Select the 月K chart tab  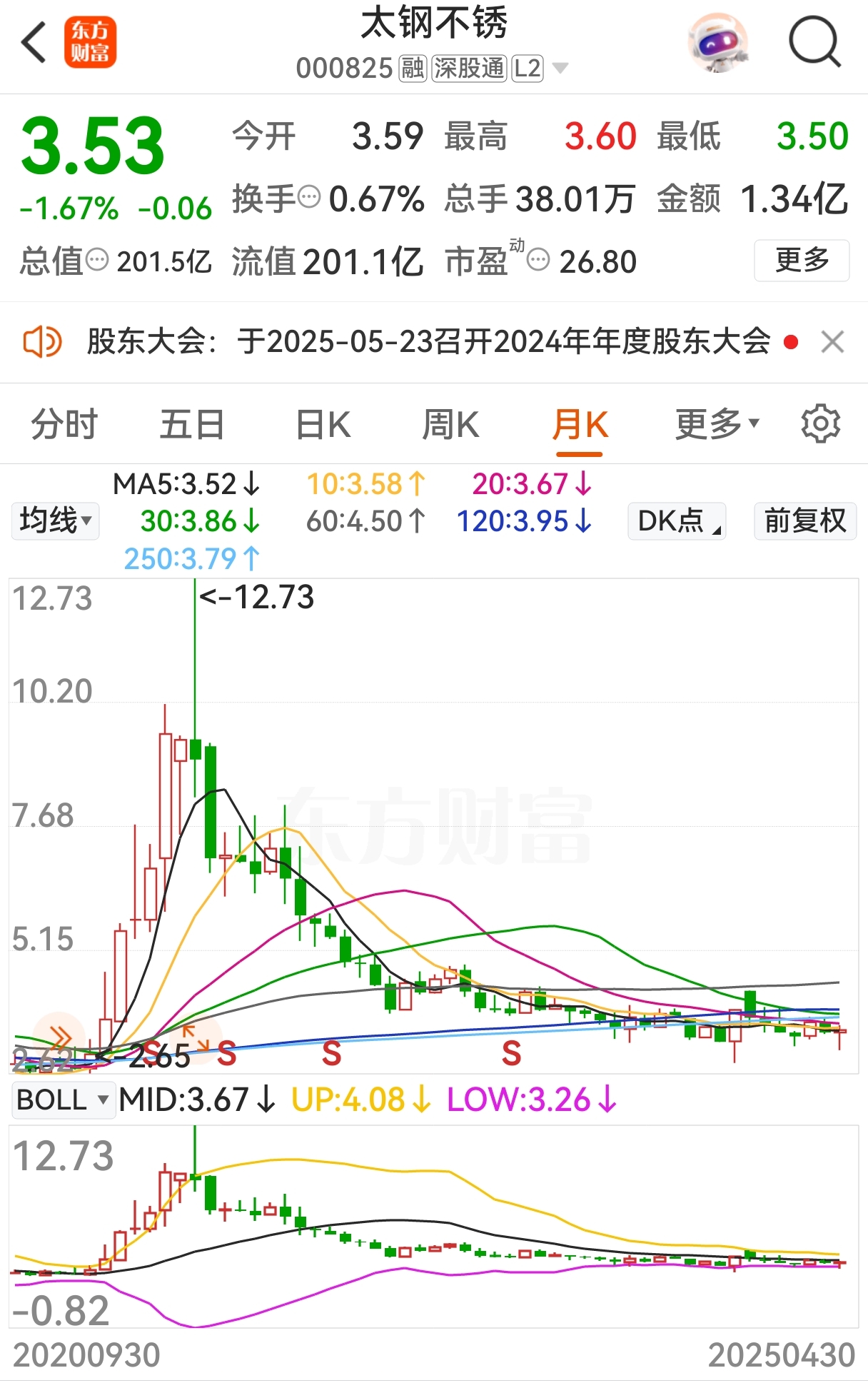pos(580,426)
